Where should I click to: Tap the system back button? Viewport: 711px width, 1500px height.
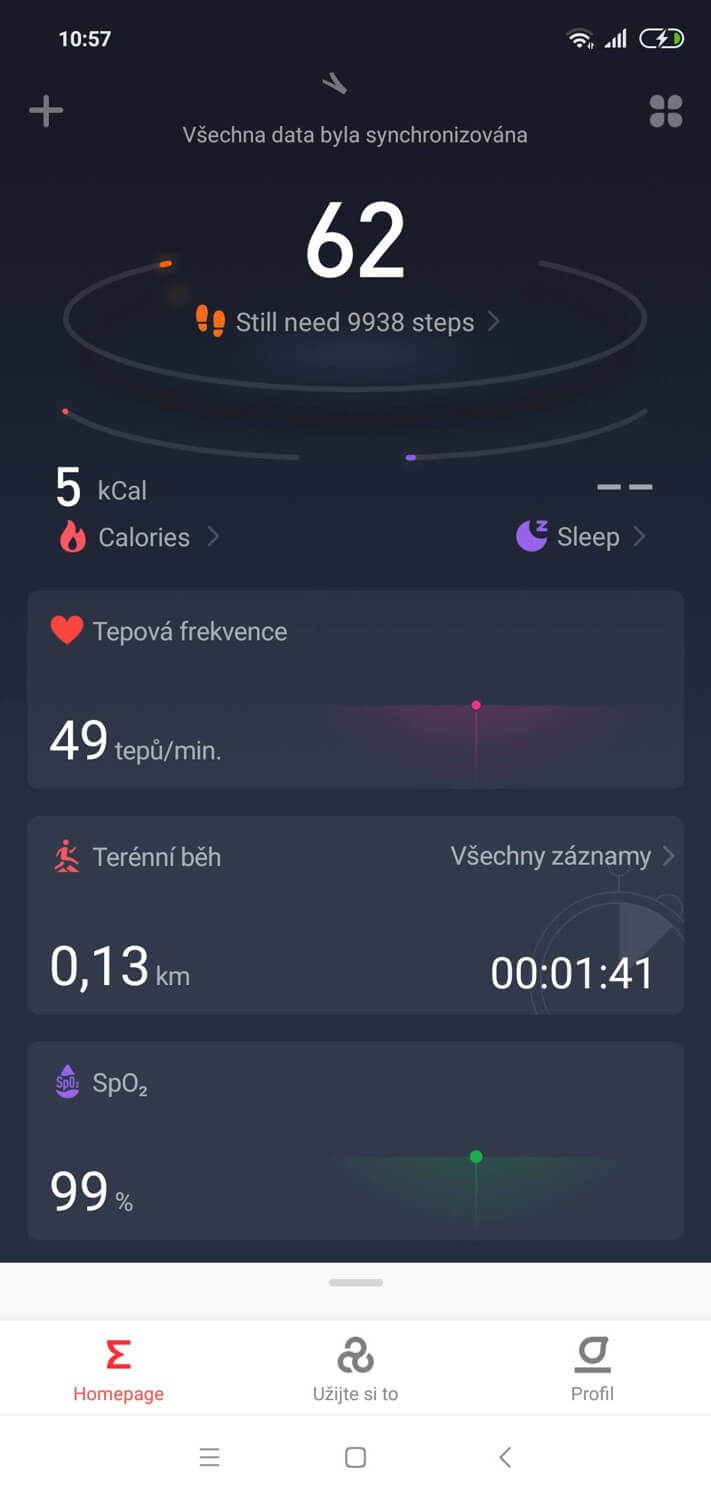point(505,1457)
